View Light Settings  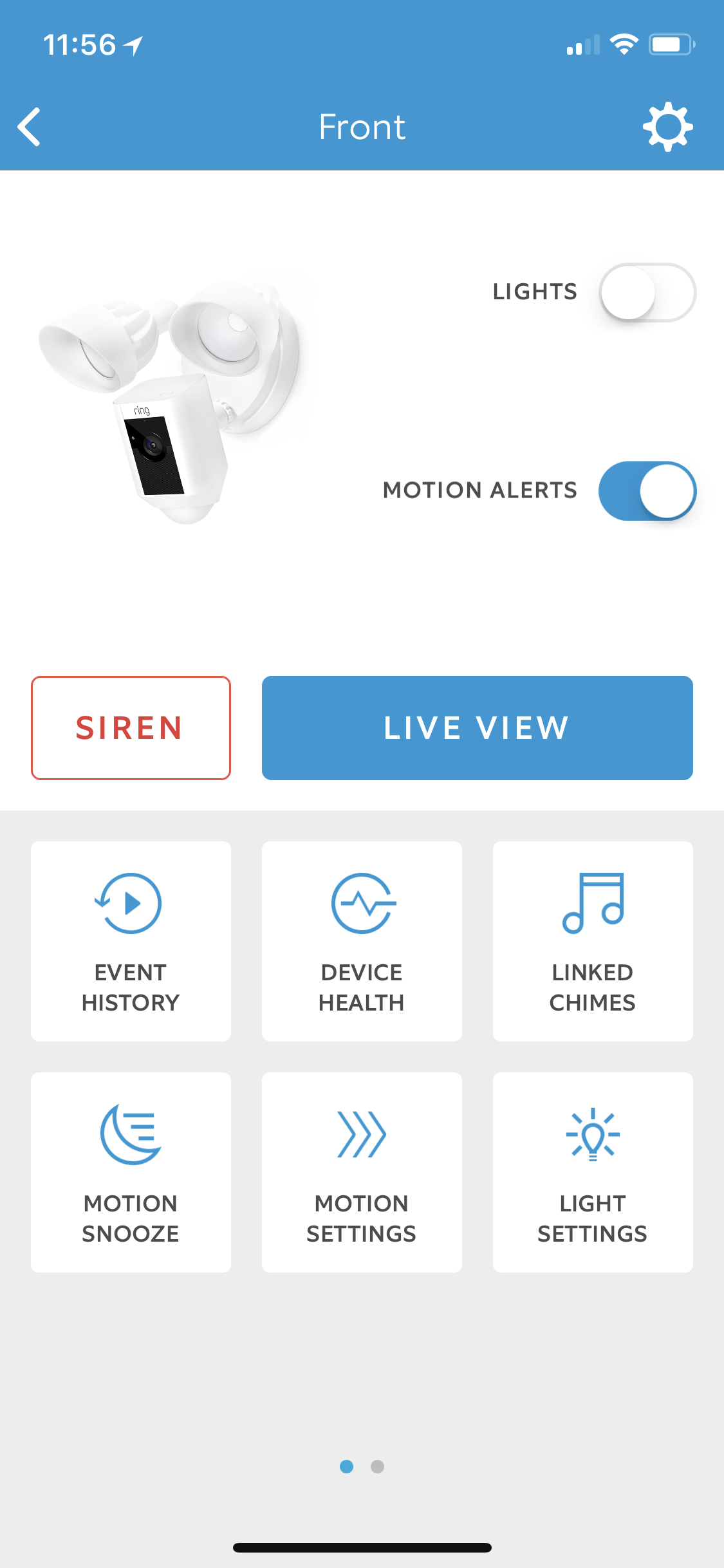tap(593, 1171)
